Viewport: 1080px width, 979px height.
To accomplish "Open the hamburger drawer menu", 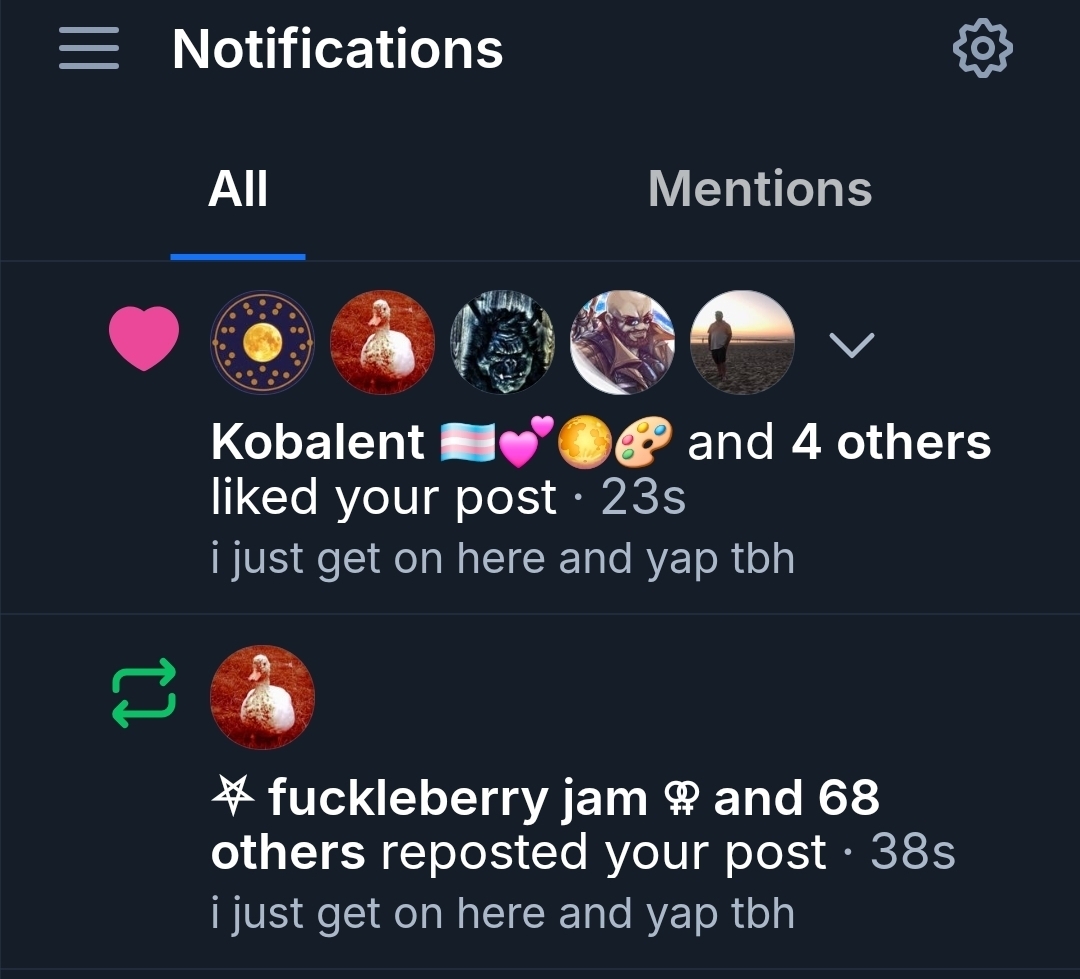I will click(89, 49).
